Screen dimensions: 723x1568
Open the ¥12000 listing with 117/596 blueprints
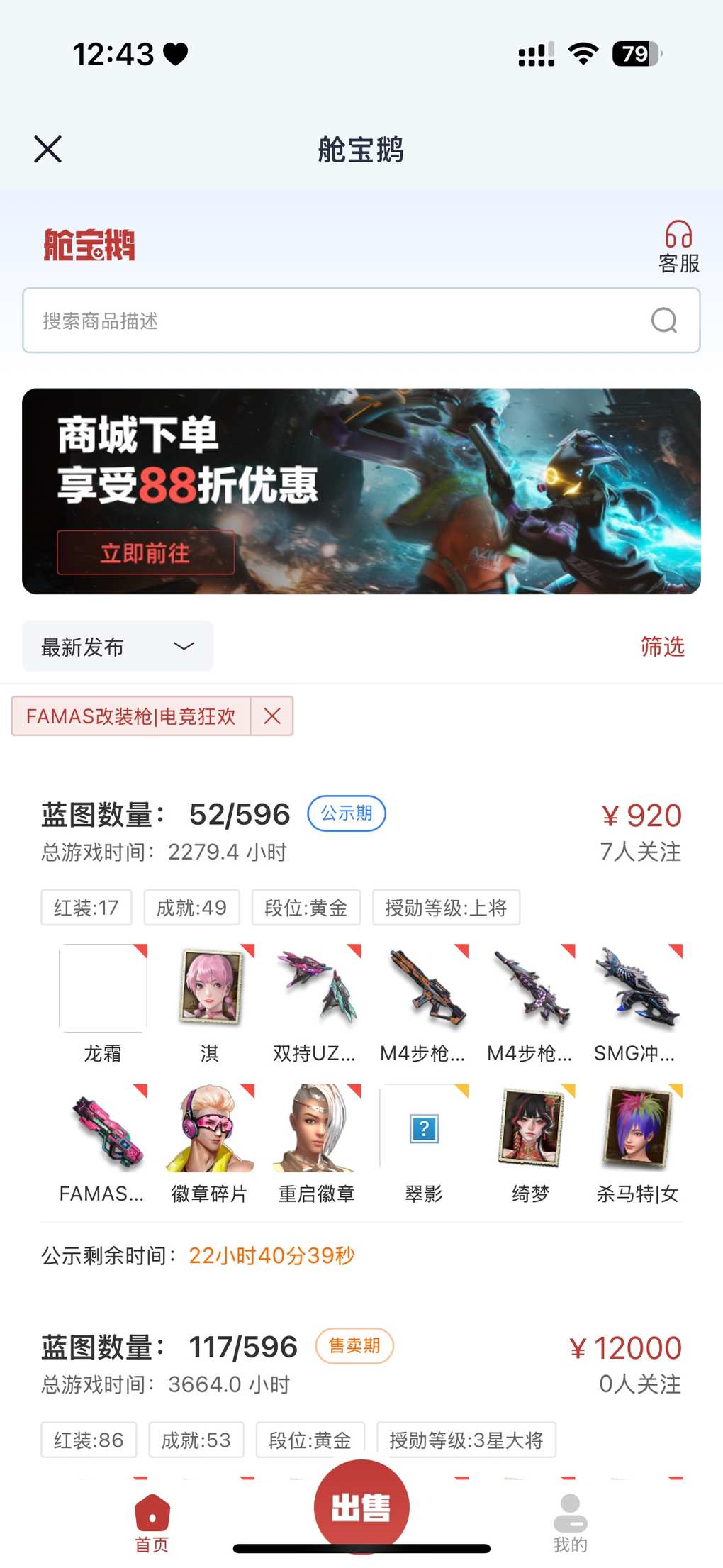(361, 1363)
